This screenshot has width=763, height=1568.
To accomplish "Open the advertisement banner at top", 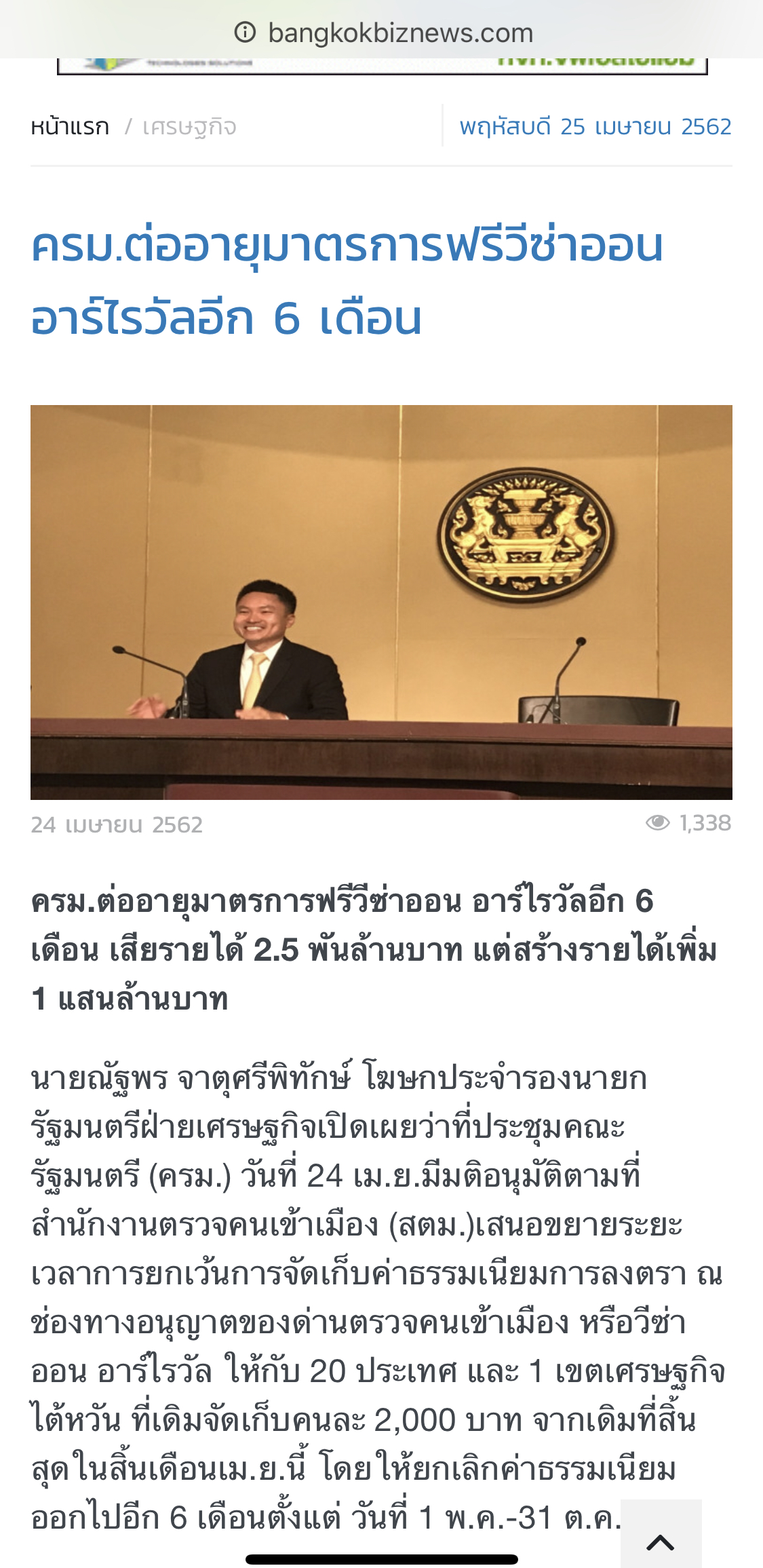I will click(382, 66).
